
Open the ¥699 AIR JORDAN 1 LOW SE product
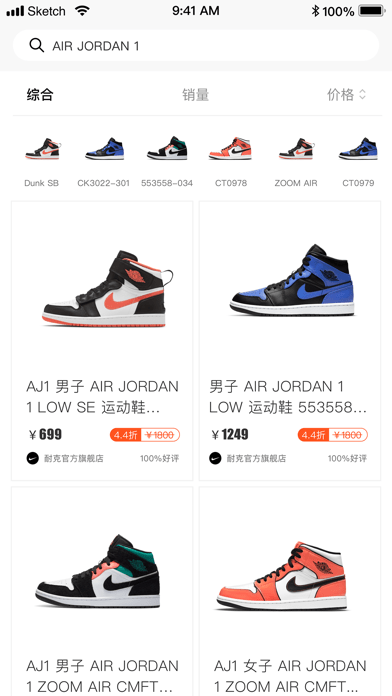[x=102, y=341]
